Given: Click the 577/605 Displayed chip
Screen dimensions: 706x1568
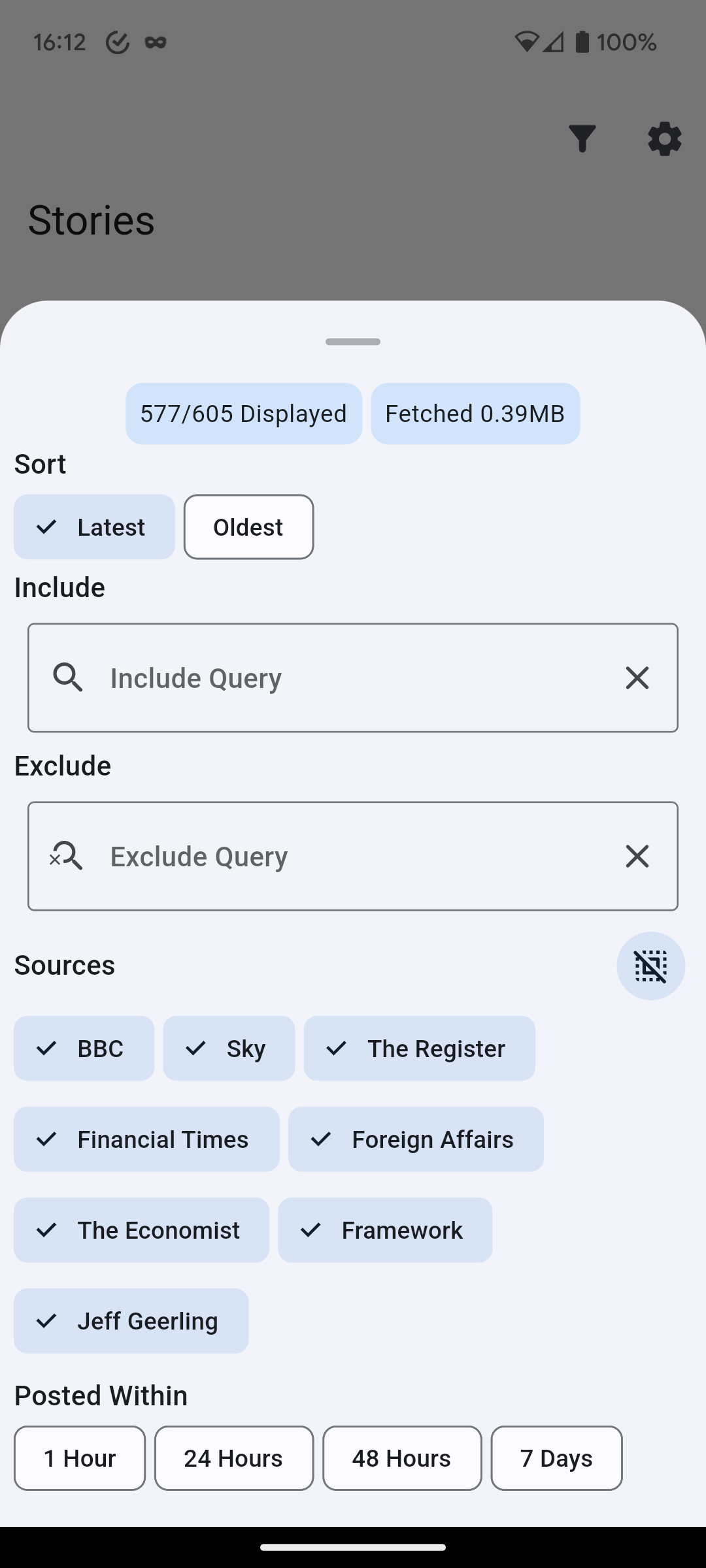Looking at the screenshot, I should 243,413.
